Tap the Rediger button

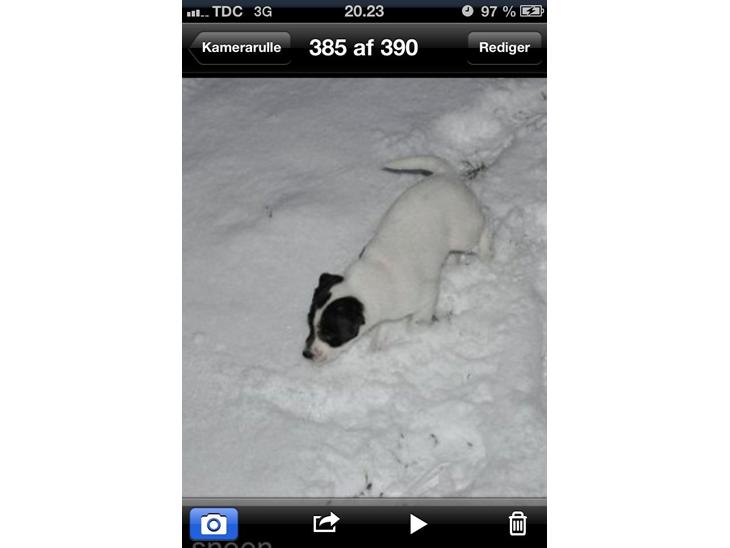[x=504, y=48]
